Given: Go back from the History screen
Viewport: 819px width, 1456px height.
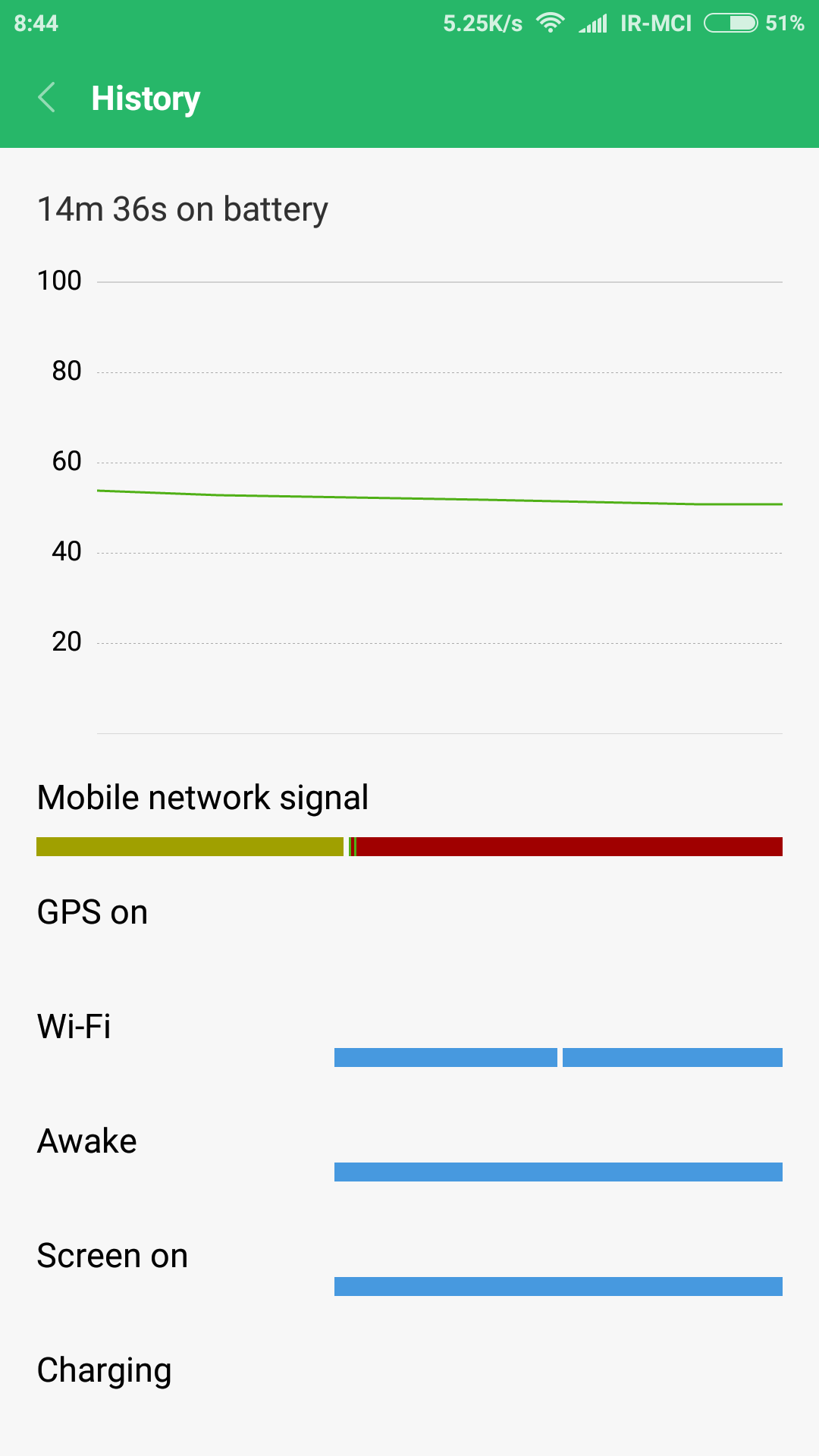Looking at the screenshot, I should pos(47,98).
